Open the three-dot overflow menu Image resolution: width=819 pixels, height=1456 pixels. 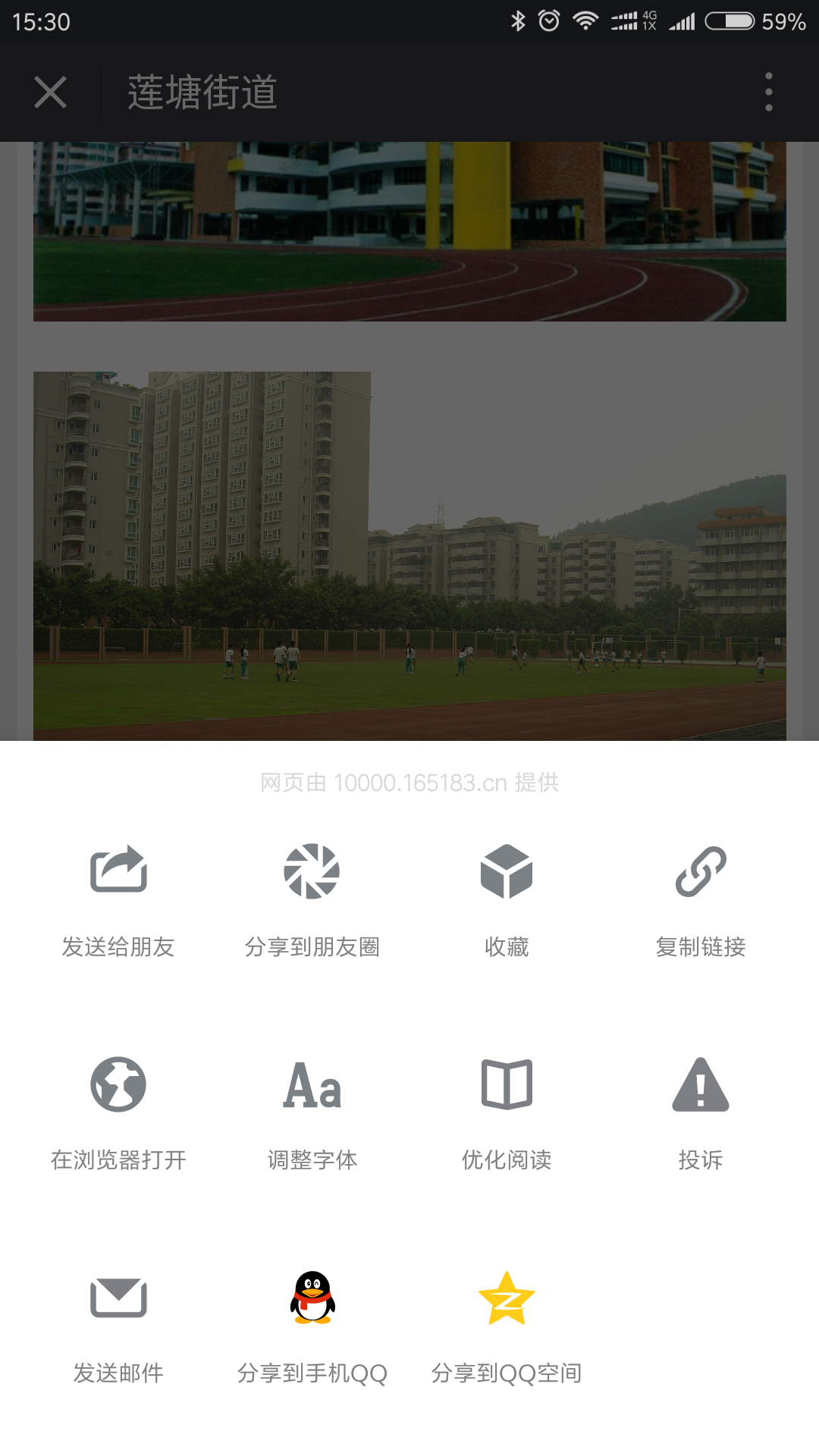pyautogui.click(x=768, y=93)
